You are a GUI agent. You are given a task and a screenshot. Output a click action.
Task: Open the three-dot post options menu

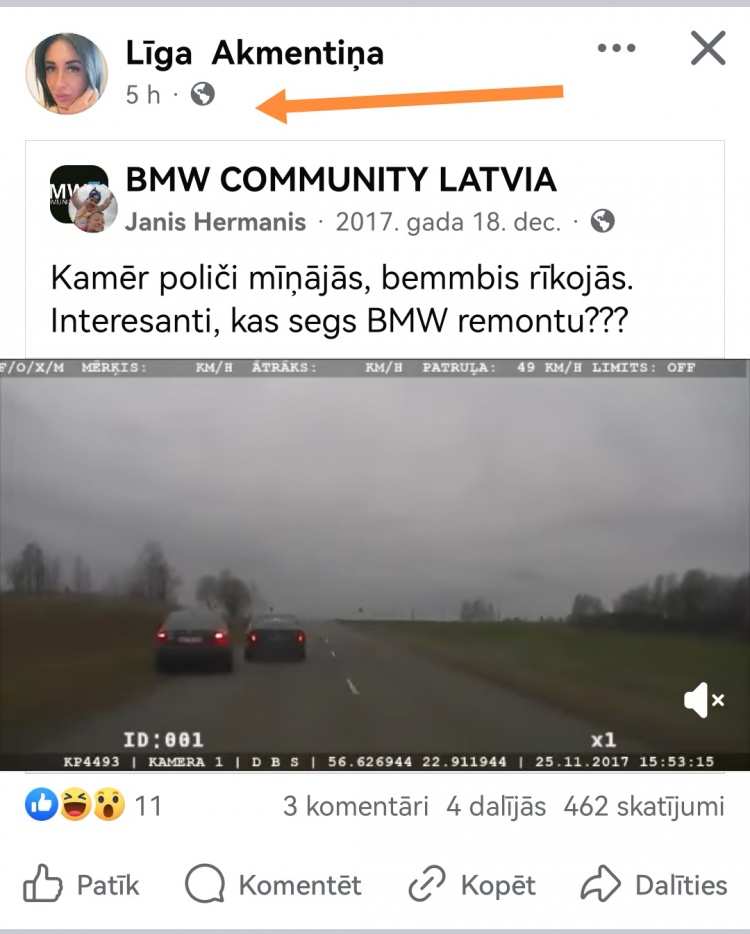(x=616, y=49)
